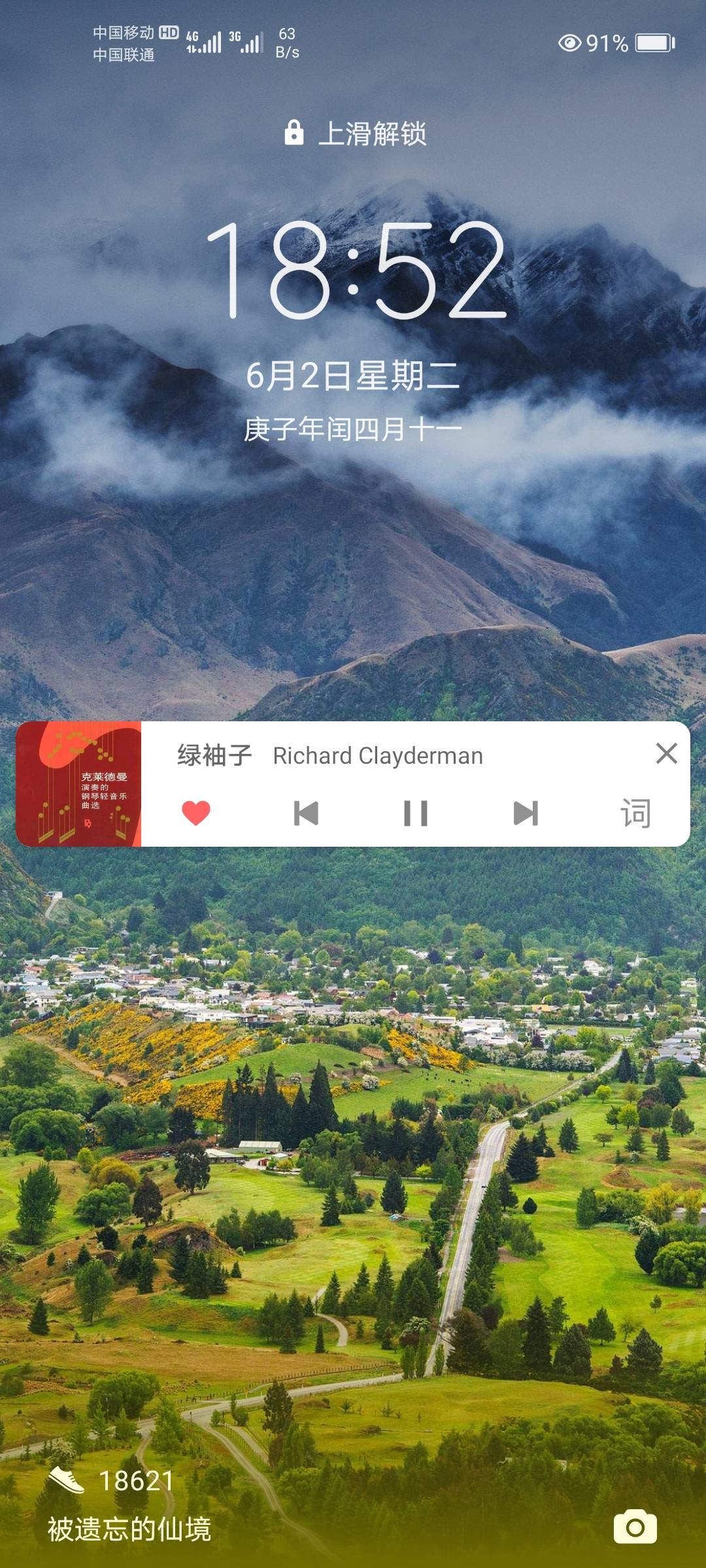Go back to the previous track

pos(306,813)
